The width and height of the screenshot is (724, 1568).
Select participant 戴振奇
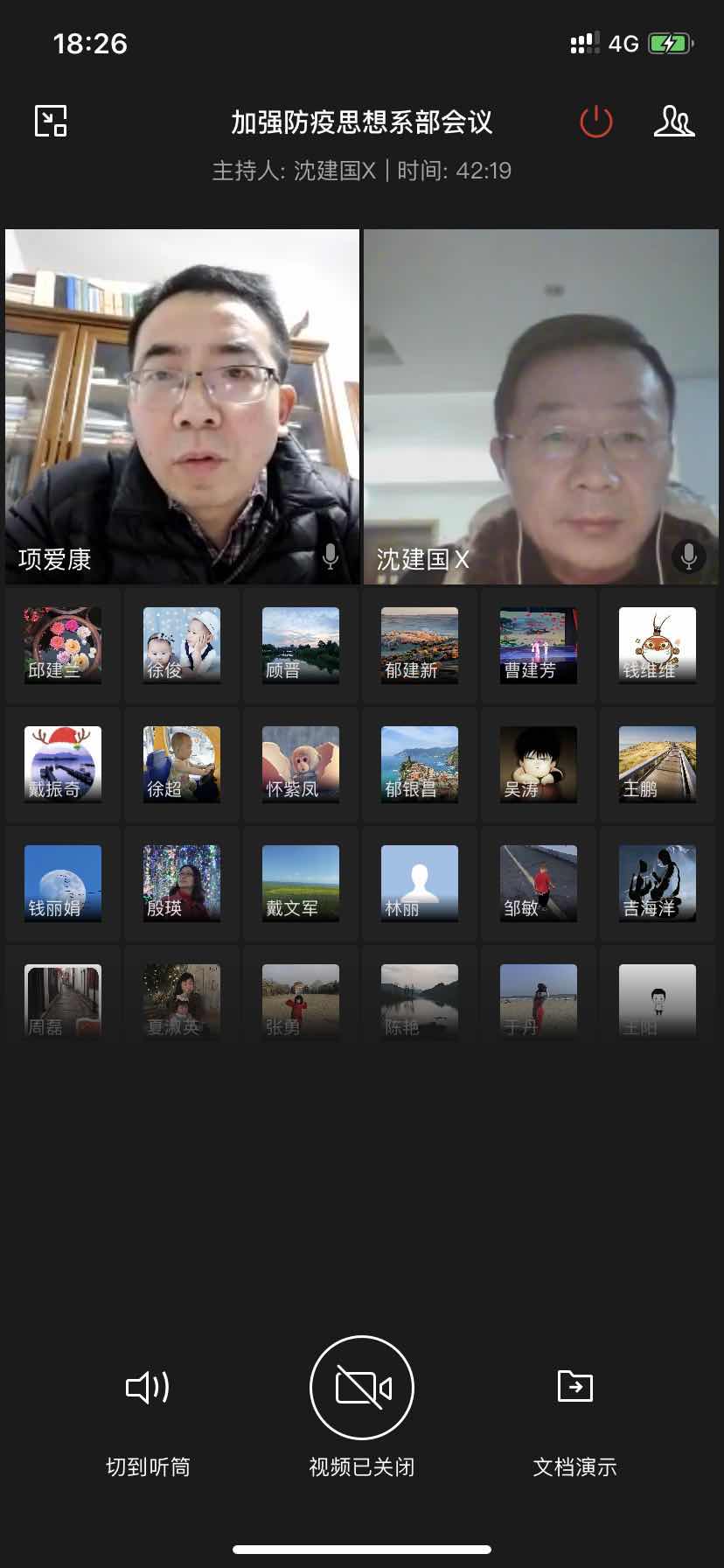click(63, 764)
